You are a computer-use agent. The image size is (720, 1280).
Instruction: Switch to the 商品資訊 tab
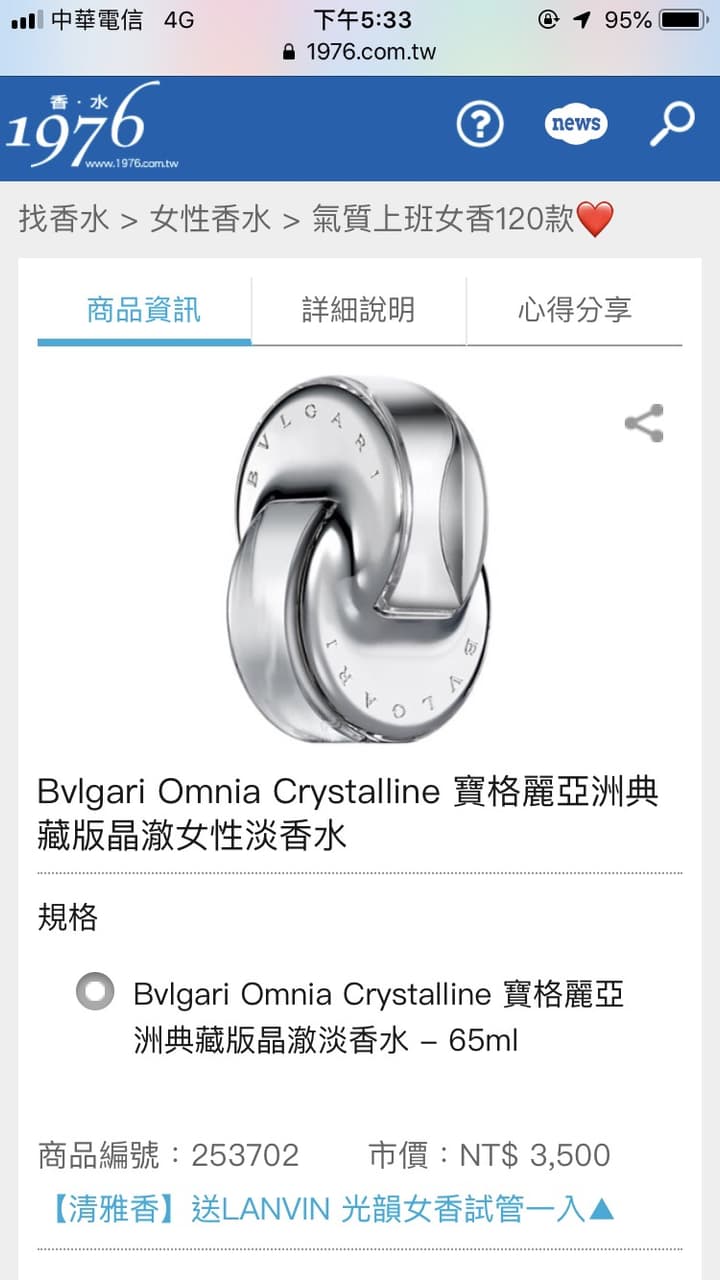[x=144, y=310]
